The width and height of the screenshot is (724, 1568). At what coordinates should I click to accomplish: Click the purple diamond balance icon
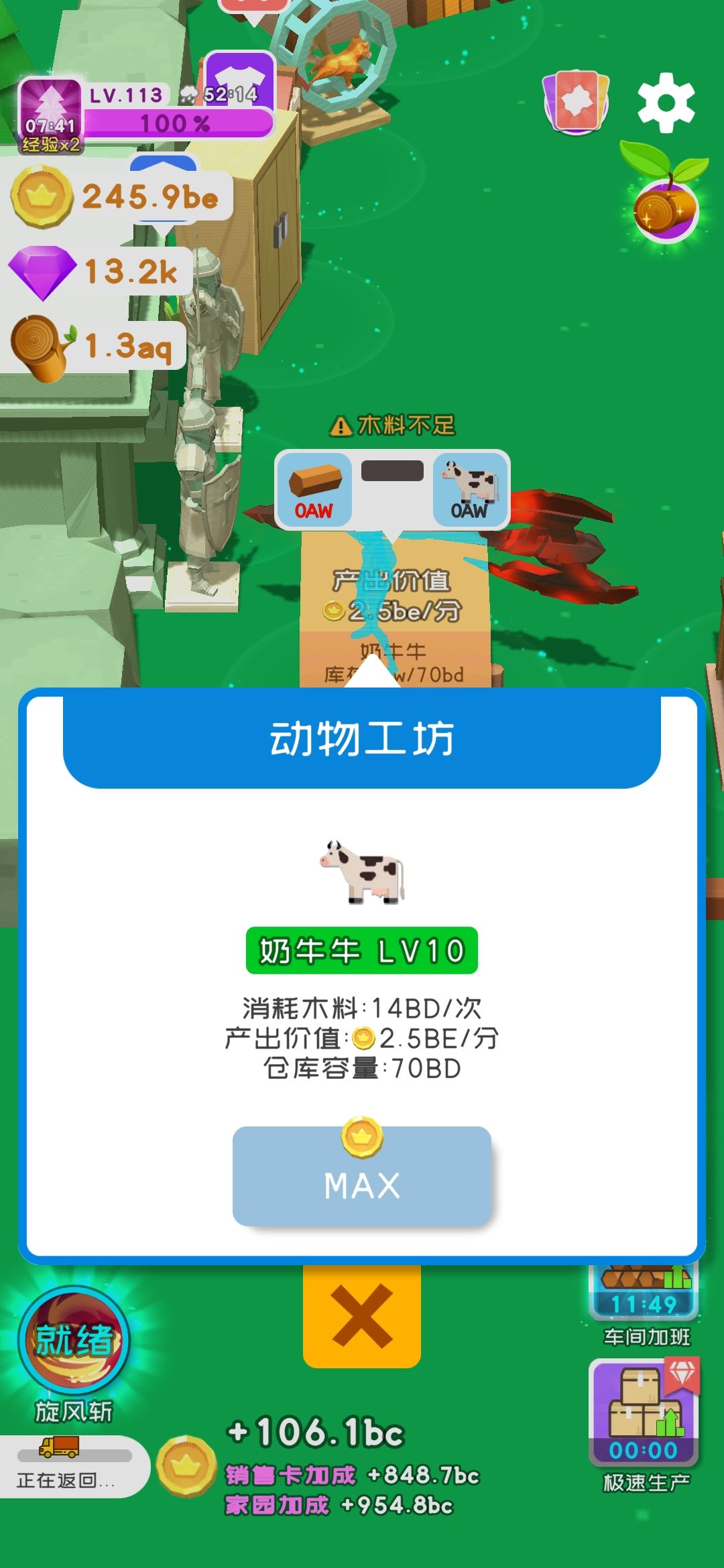pos(42,271)
